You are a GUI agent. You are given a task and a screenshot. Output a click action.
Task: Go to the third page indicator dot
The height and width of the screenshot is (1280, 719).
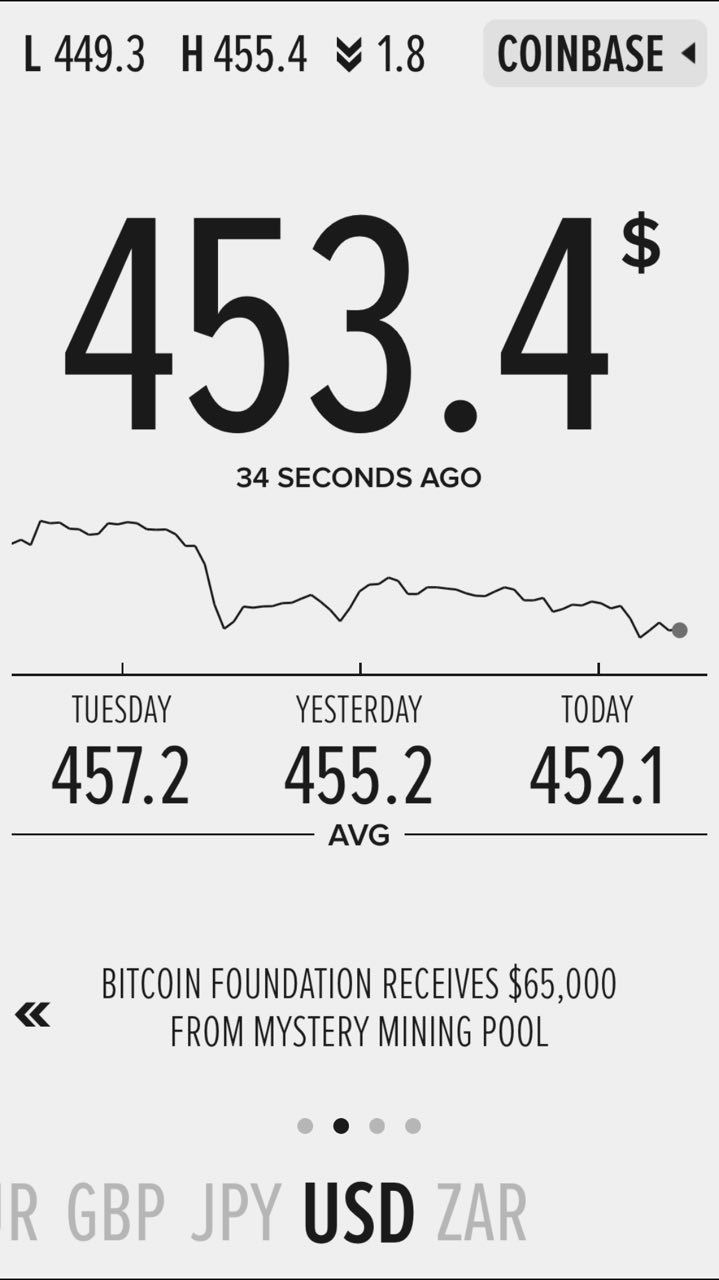(x=377, y=1126)
